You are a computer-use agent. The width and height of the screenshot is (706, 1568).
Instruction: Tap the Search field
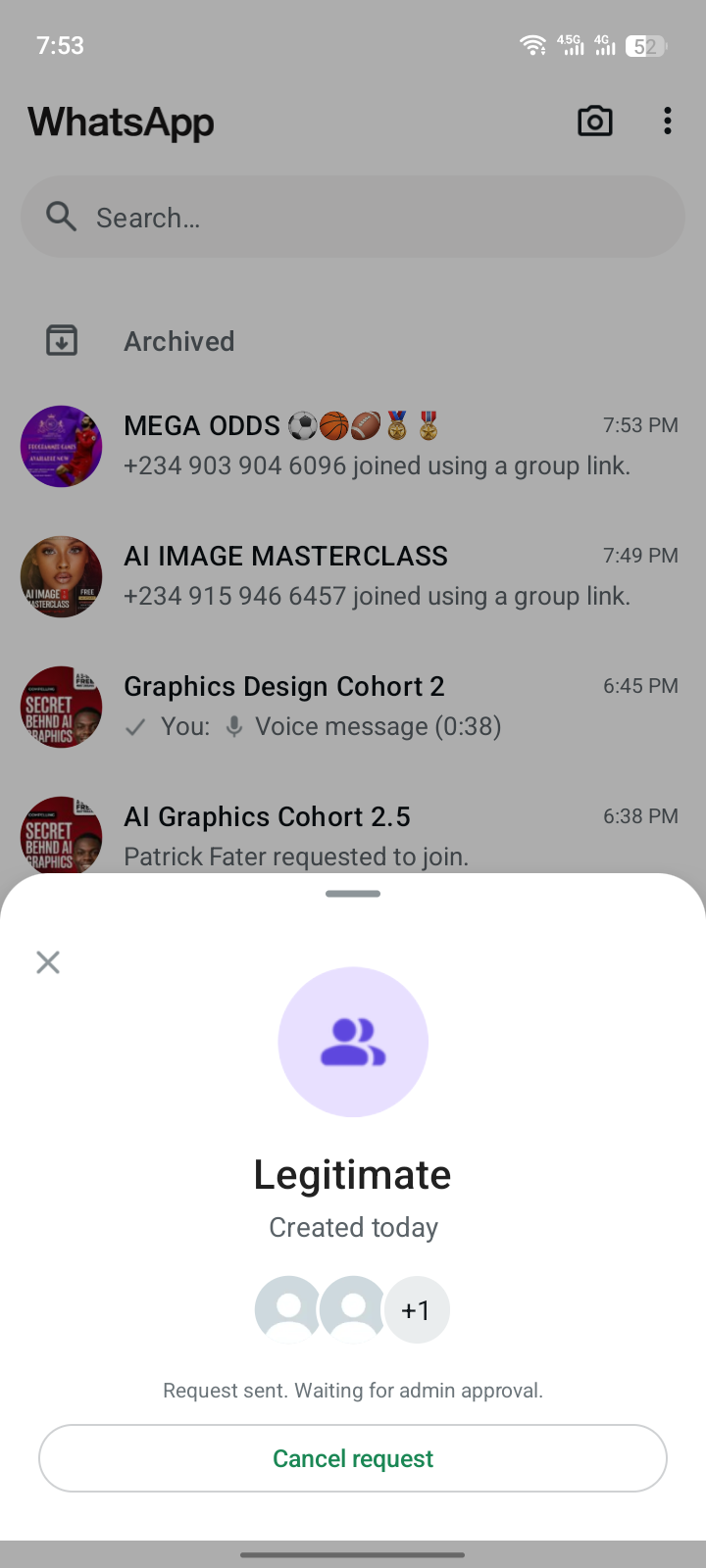(x=353, y=218)
